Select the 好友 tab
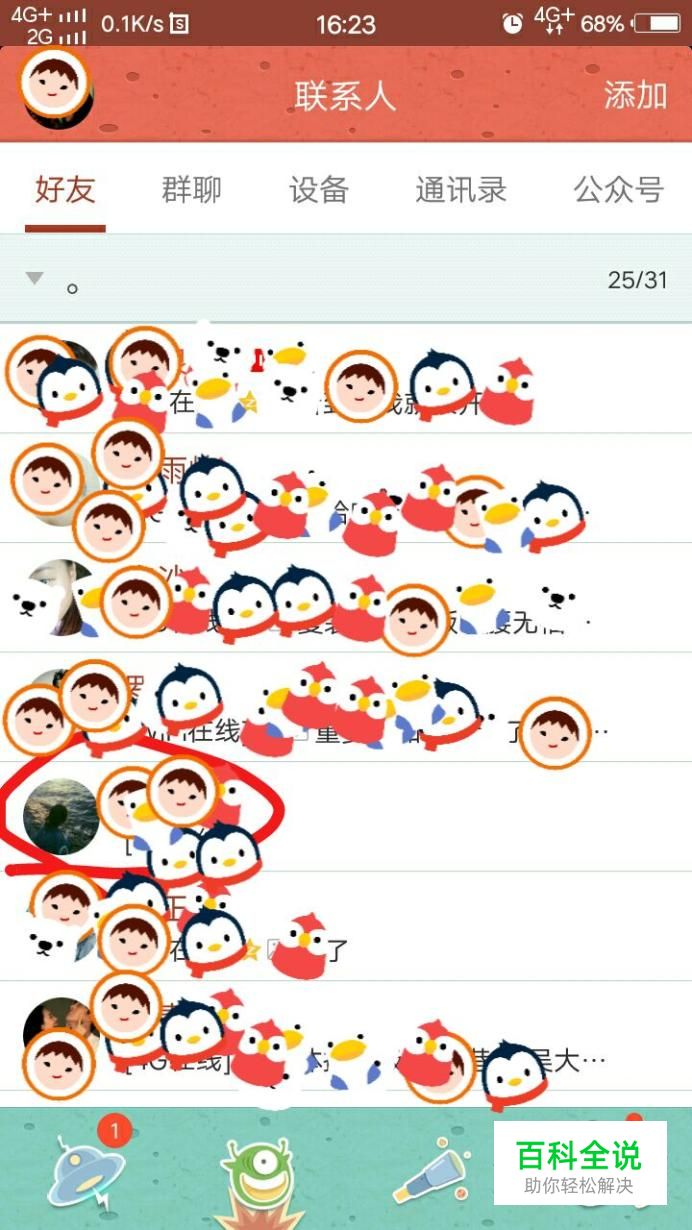 click(x=65, y=189)
